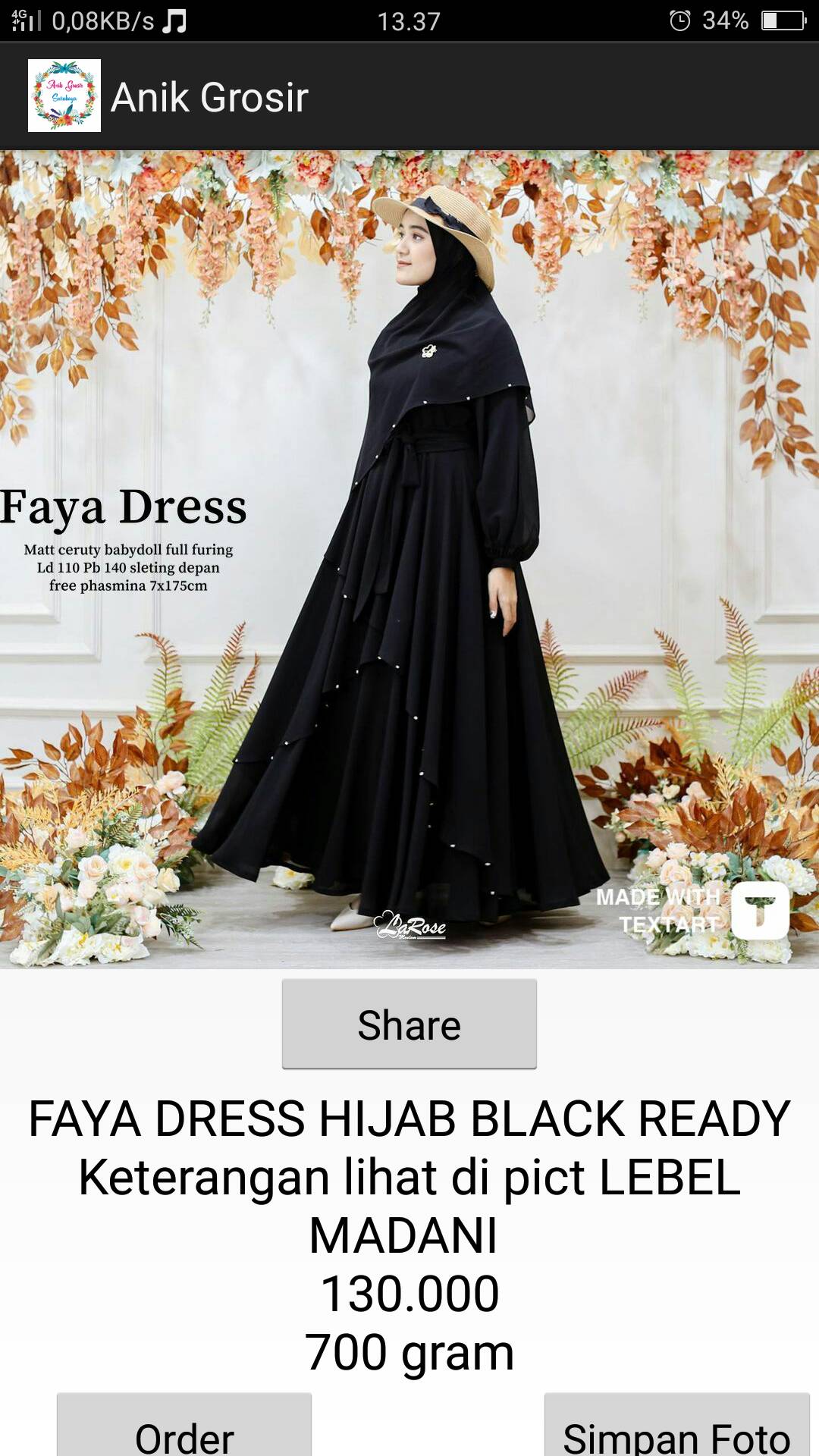This screenshot has width=819, height=1456.
Task: Order the Faya Dress
Action: coord(184,1426)
